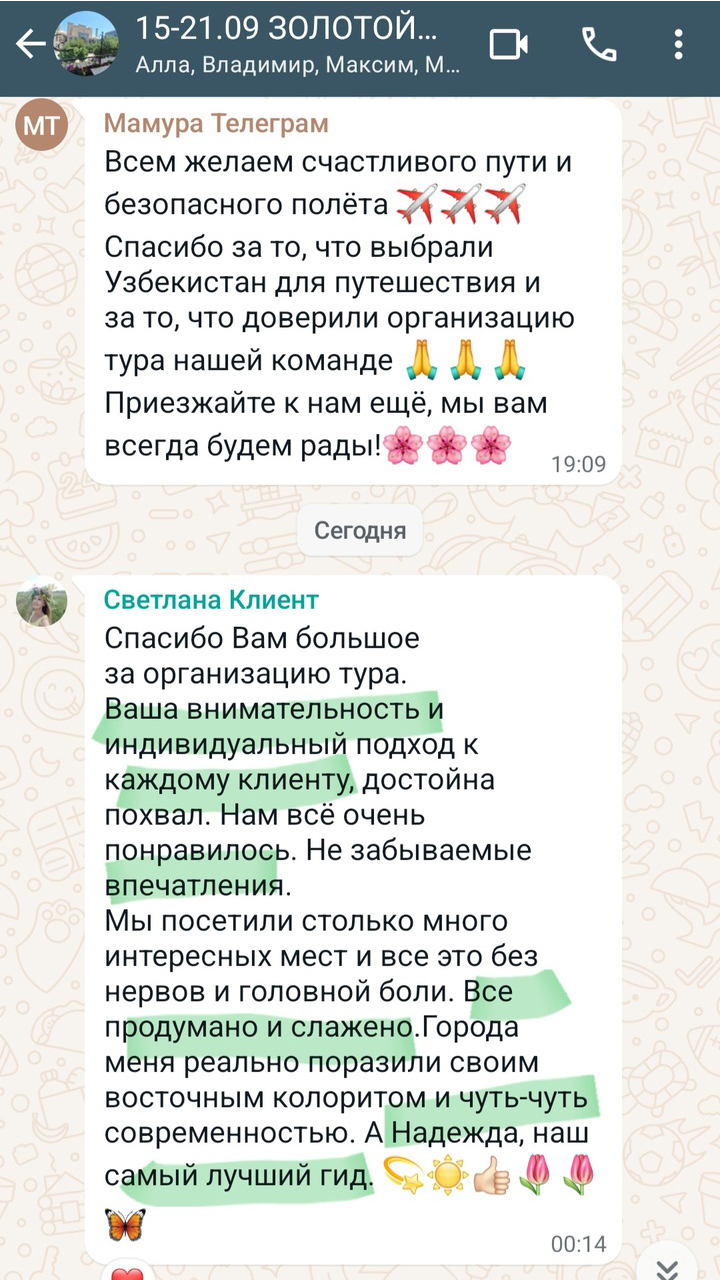Open the Мамура Телеграм sender name
This screenshot has height=1280, width=720.
pos(216,124)
